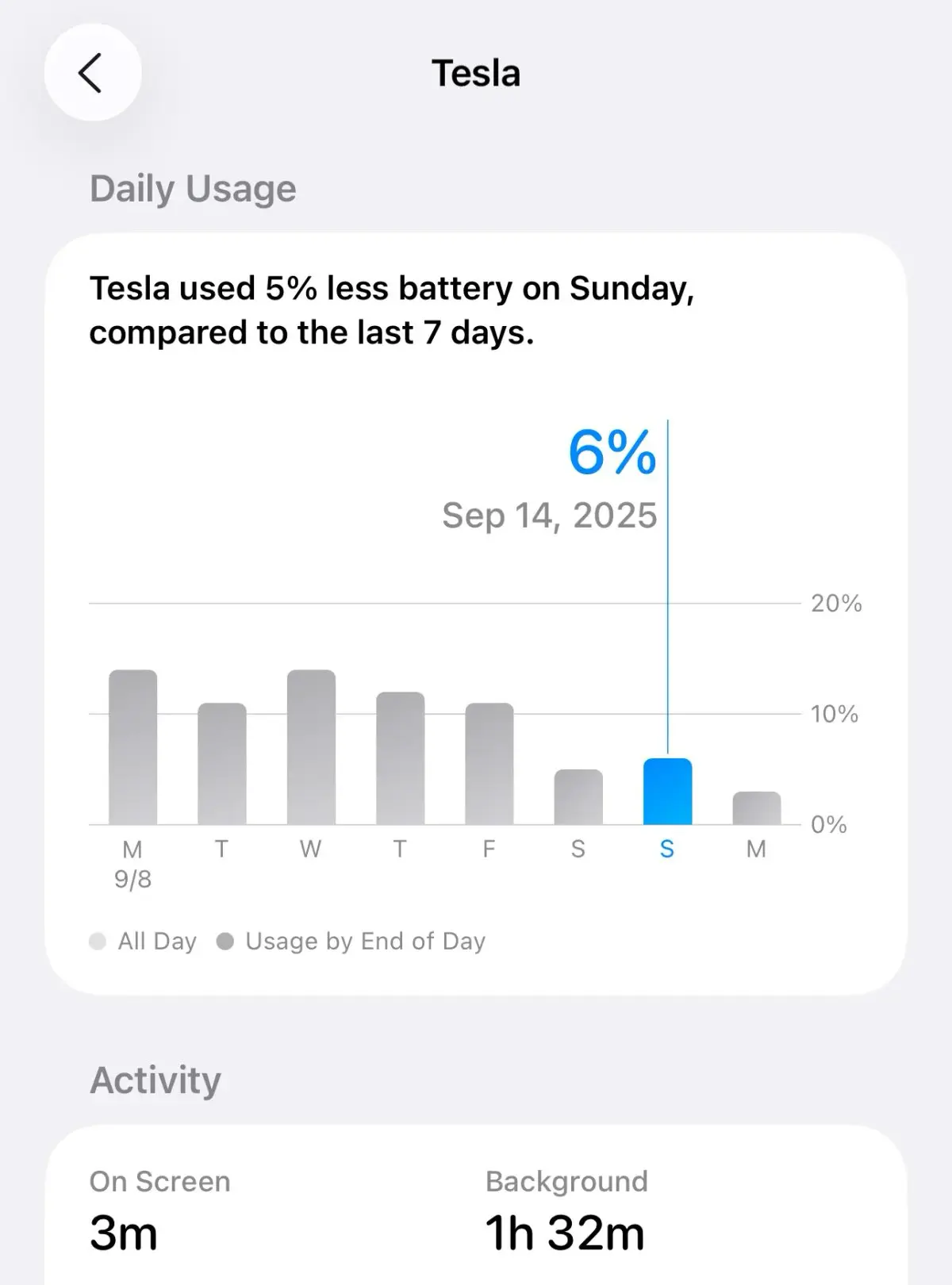Select the Monday 9/8 usage bar
Image resolution: width=952 pixels, height=1285 pixels.
(132, 747)
